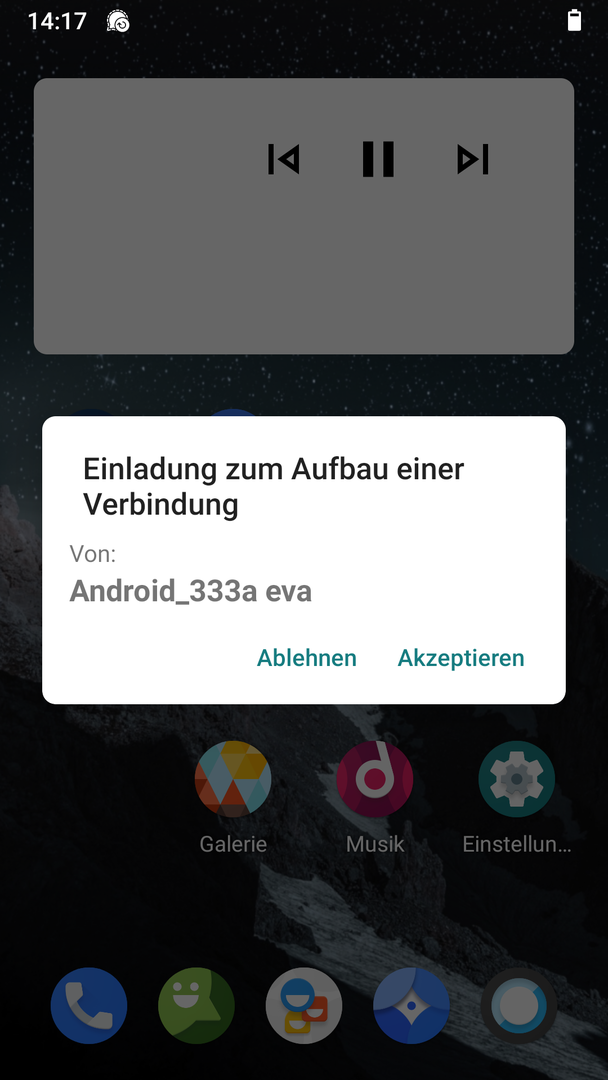608x1080 pixels.
Task: Skip to the next track
Action: coord(472,159)
